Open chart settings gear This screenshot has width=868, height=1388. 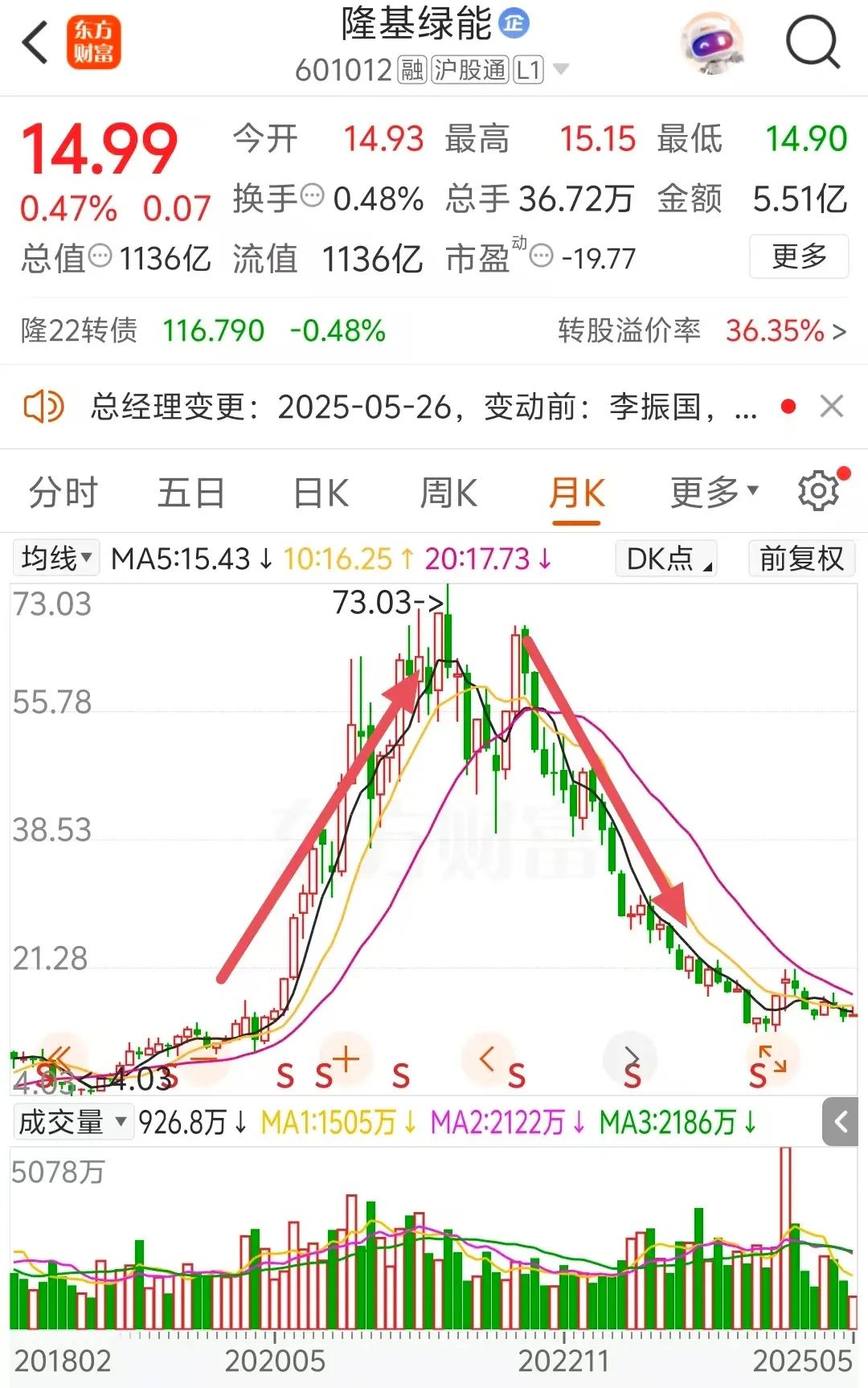(x=818, y=491)
